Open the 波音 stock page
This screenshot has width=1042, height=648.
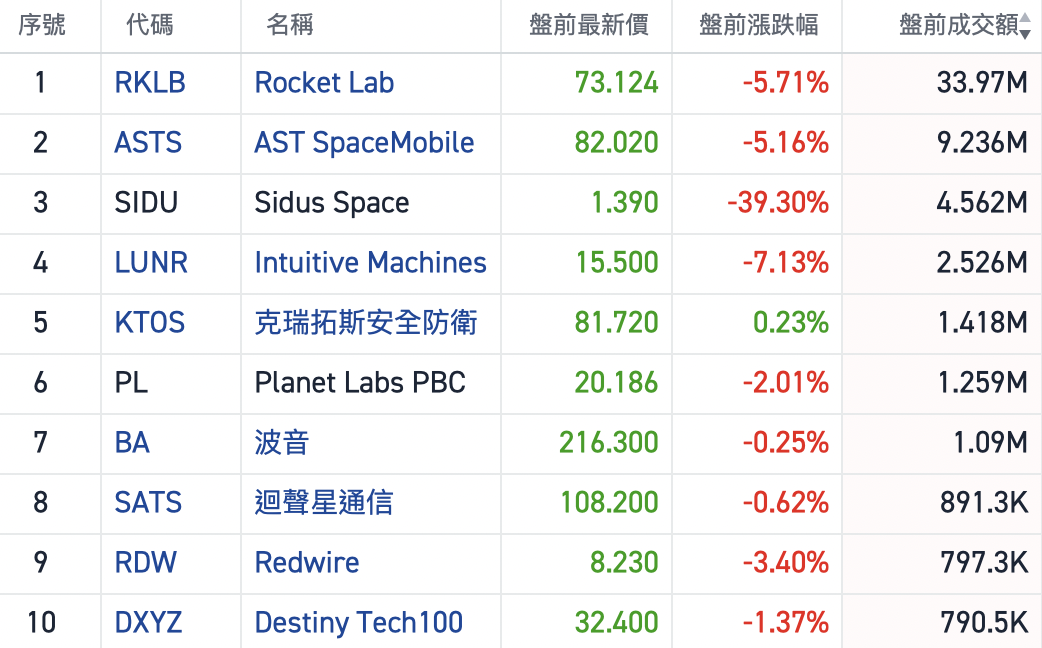(x=282, y=443)
